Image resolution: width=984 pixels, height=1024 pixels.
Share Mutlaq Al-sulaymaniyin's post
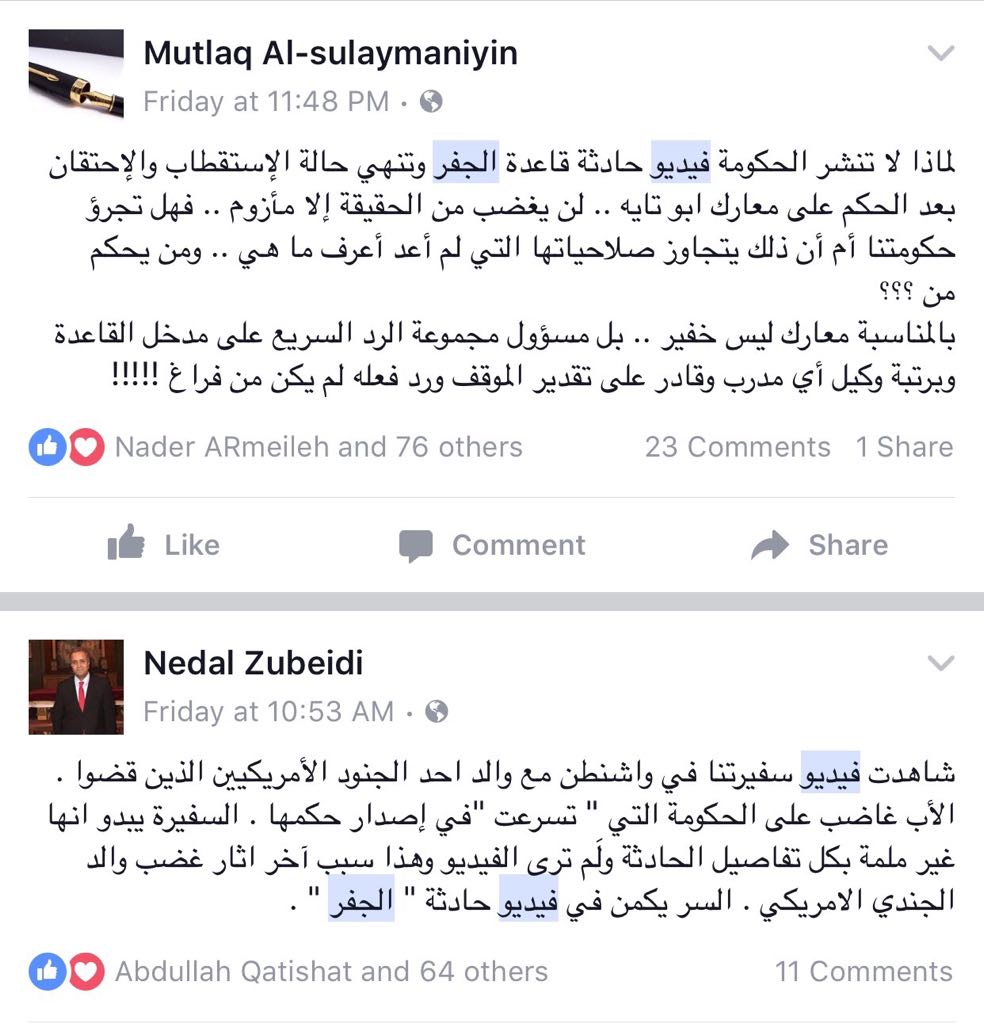click(x=820, y=545)
